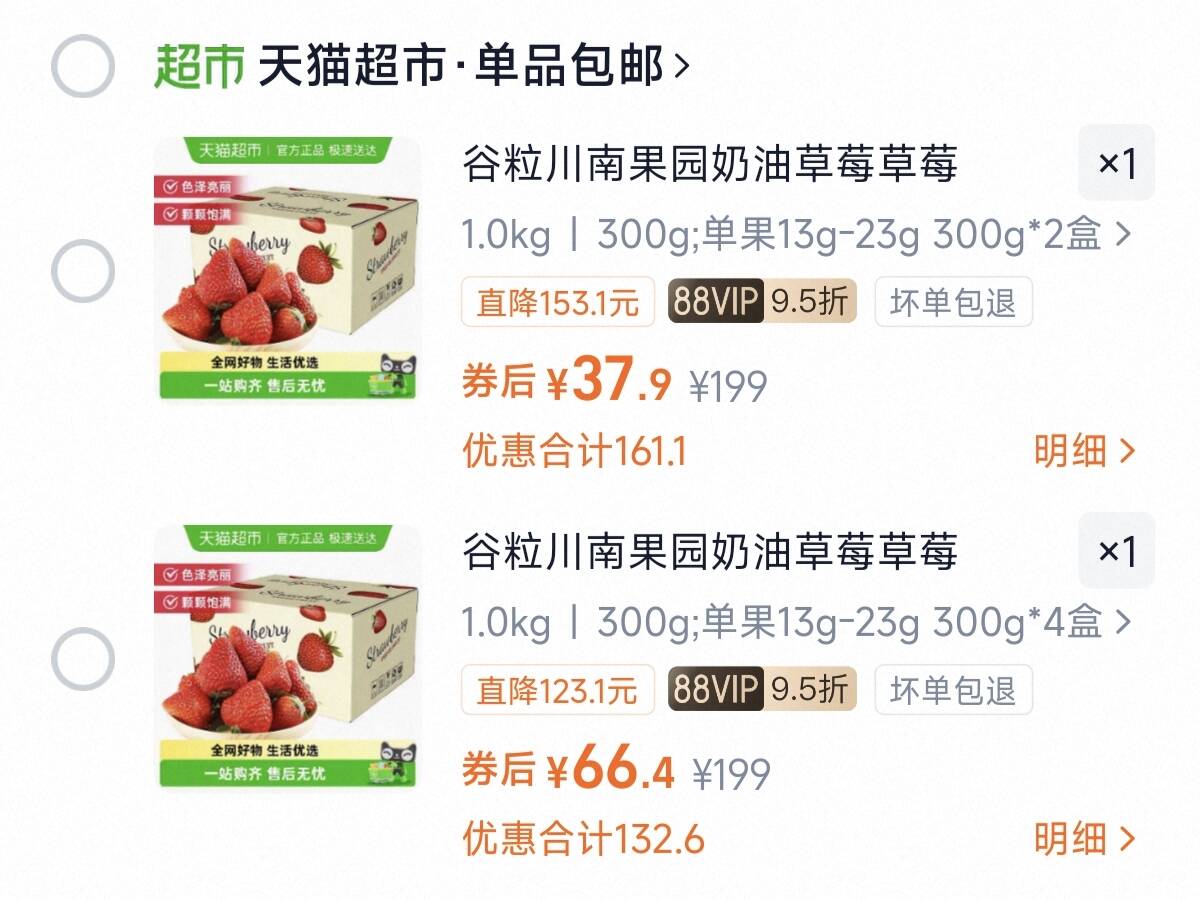Open product image of 300g*4盒 strawberries
1200x899 pixels.
[x=286, y=658]
